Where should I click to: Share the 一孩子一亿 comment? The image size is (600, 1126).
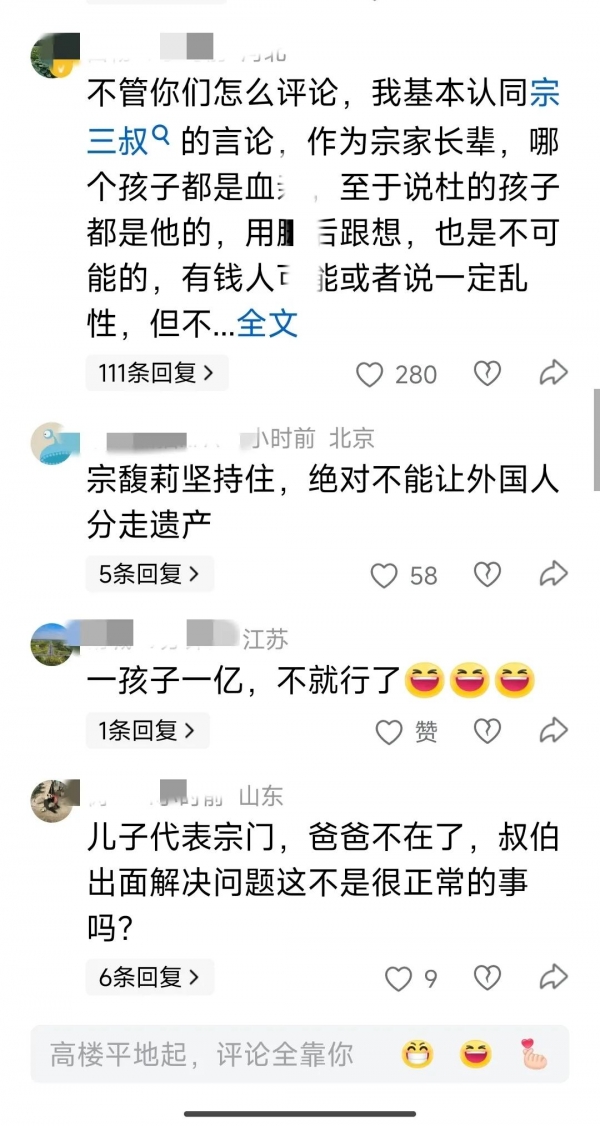(553, 732)
